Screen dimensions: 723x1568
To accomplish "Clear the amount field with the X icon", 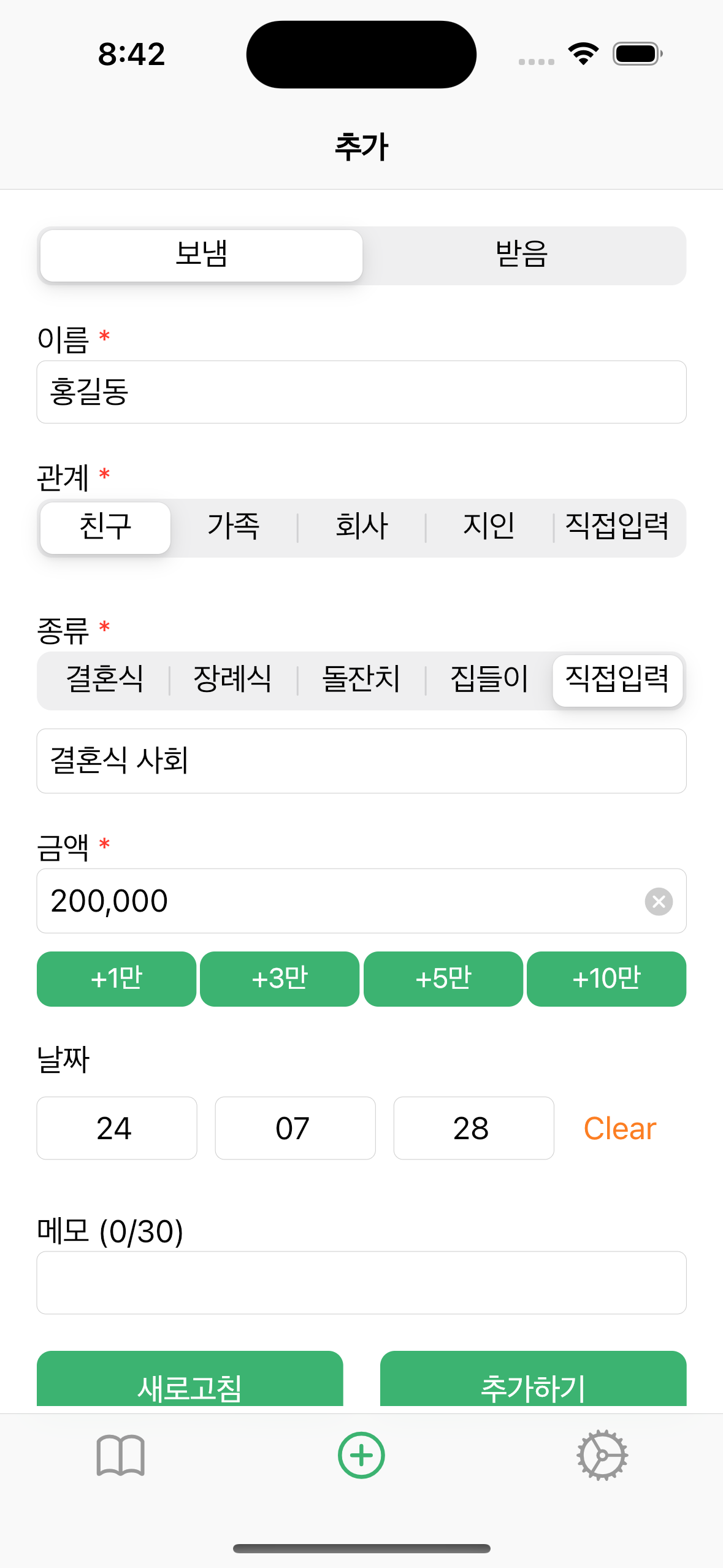I will coord(659,901).
